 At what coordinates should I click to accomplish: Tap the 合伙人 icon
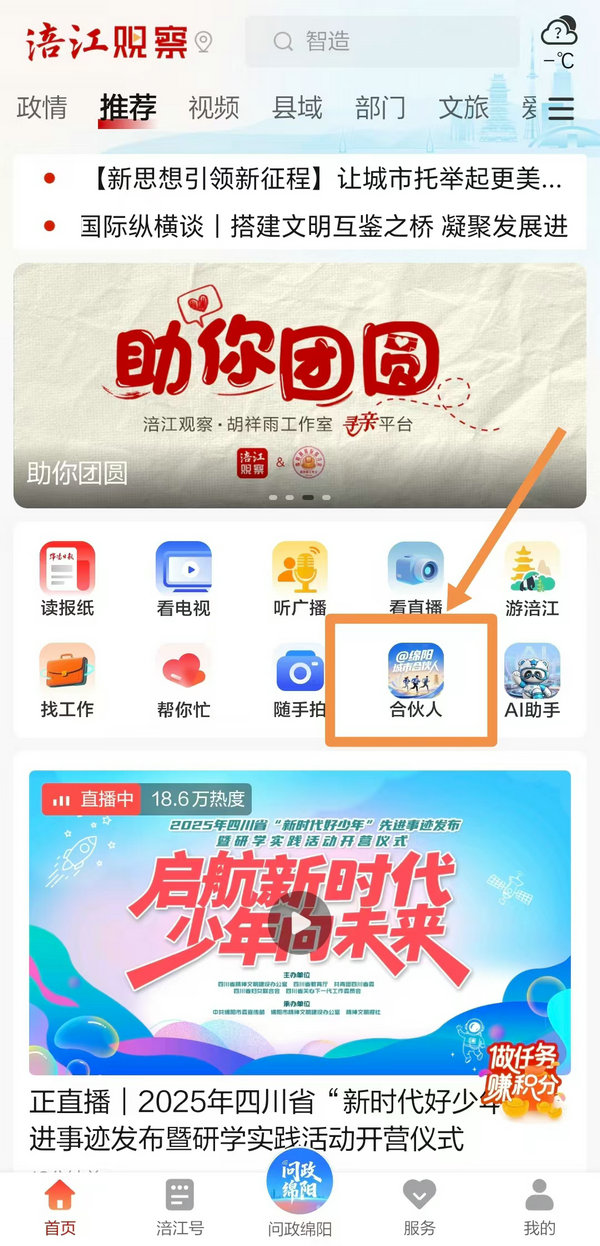(416, 681)
